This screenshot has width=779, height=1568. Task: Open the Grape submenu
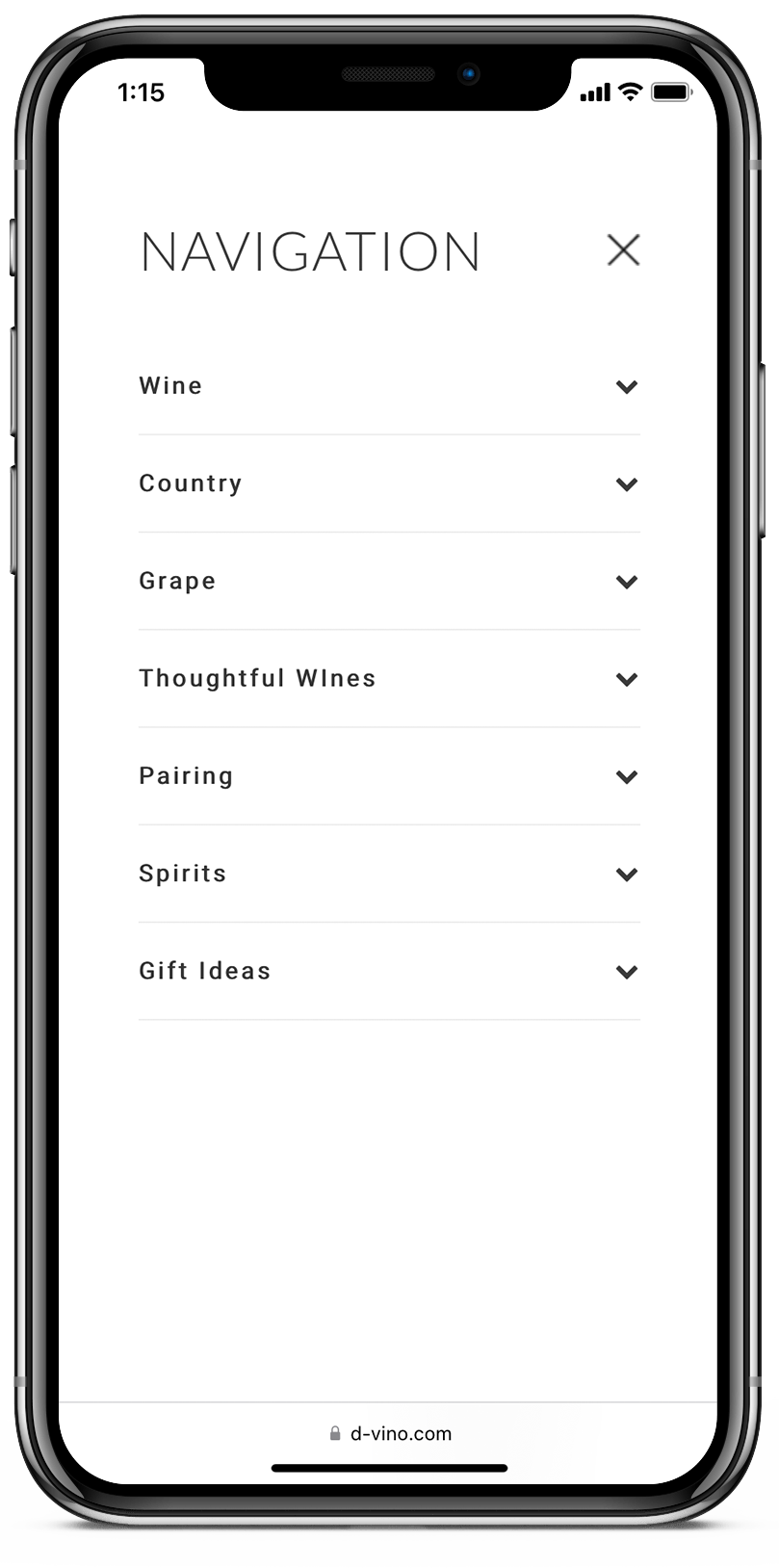tap(389, 581)
